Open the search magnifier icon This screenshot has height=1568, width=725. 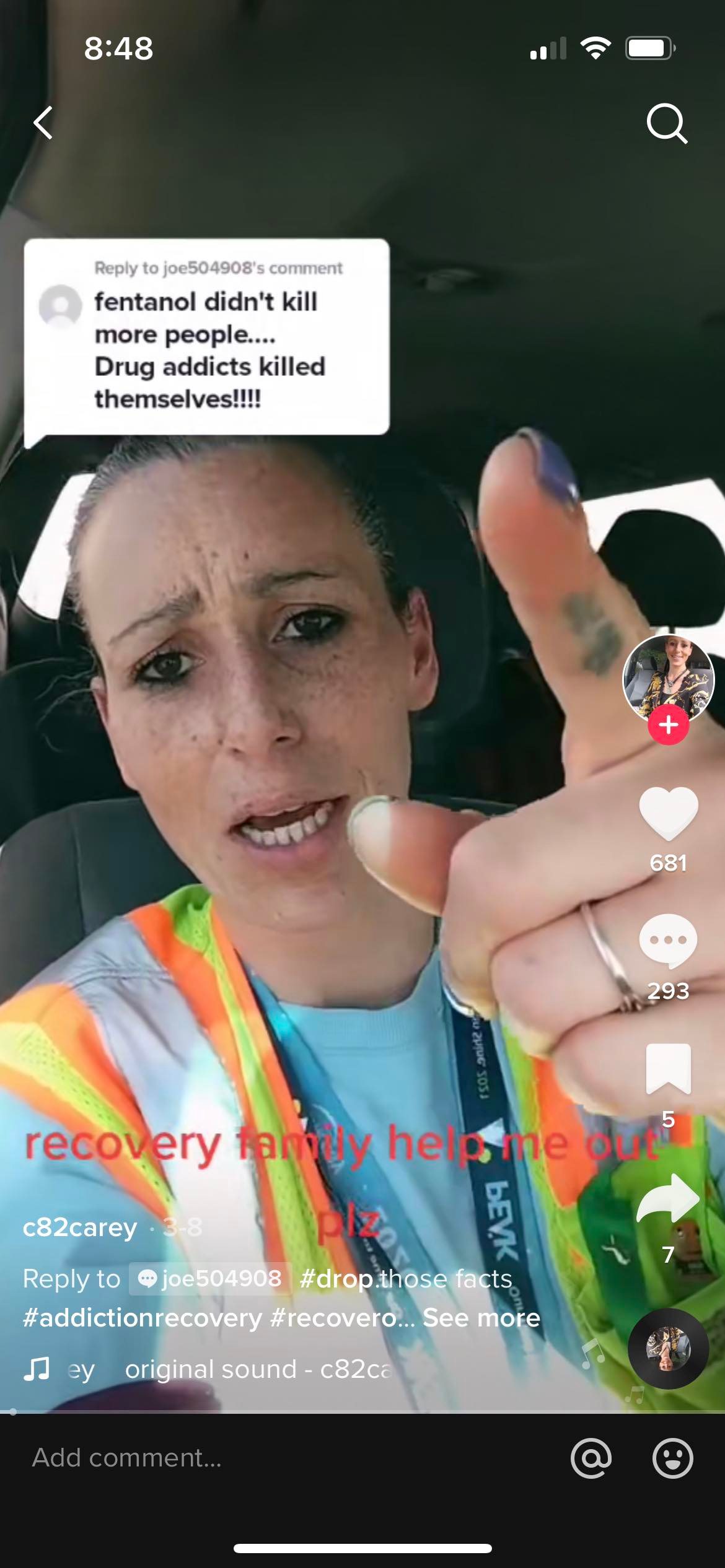coord(667,123)
